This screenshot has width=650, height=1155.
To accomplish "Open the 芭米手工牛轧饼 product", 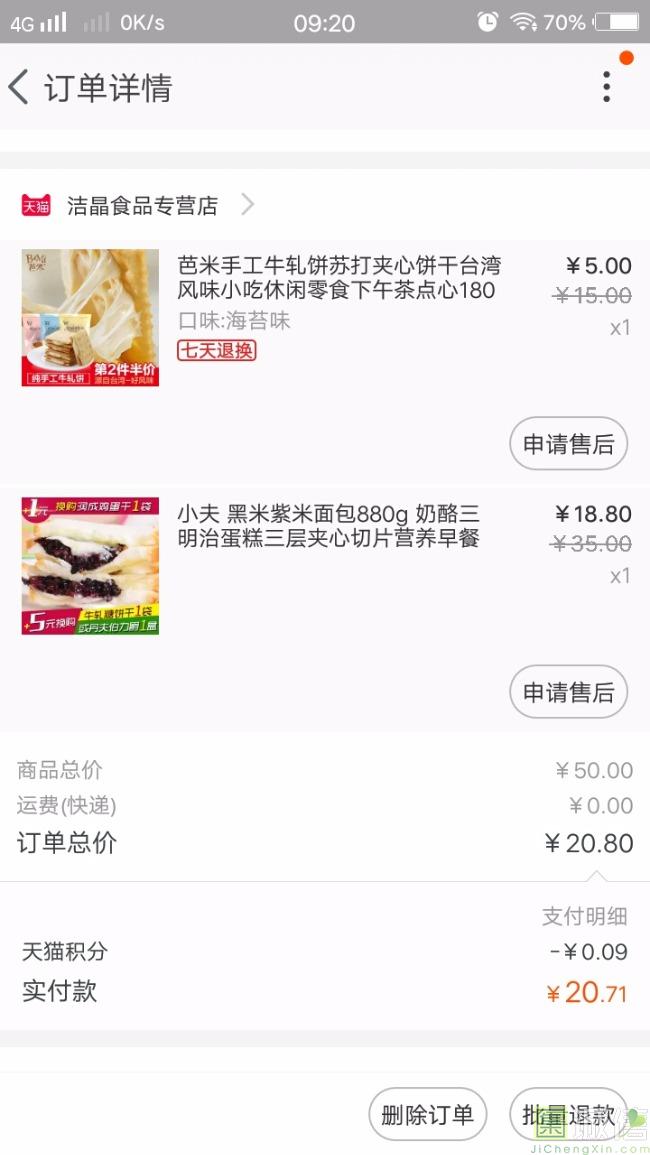I will [x=339, y=278].
